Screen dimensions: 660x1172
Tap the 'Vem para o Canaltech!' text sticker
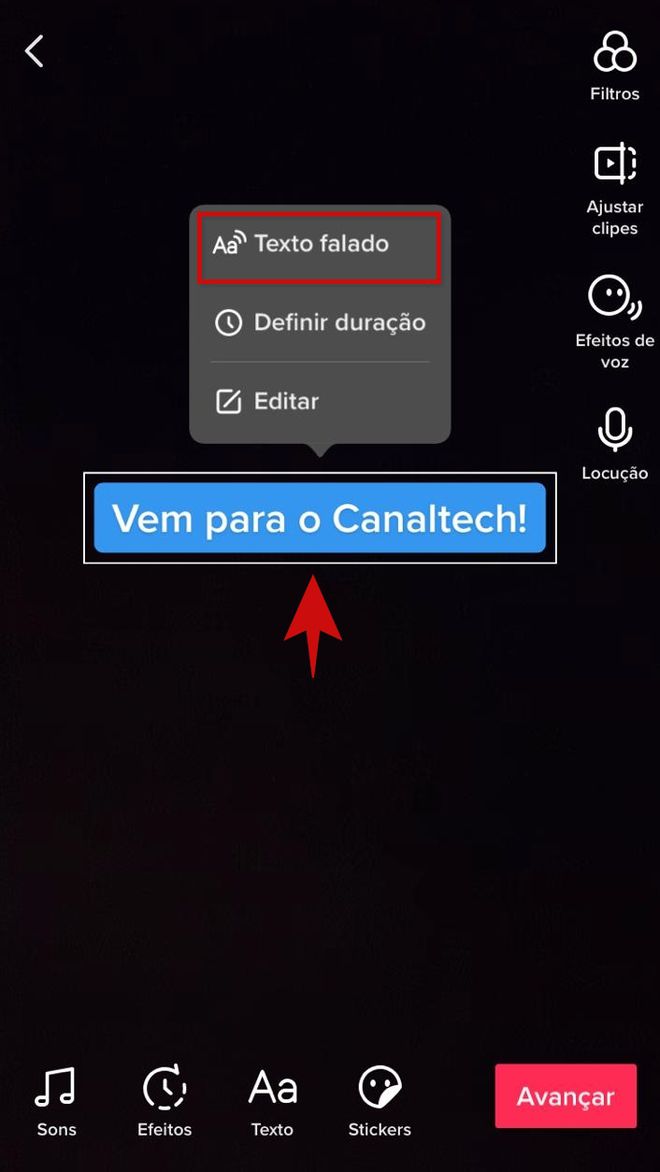[x=320, y=518]
